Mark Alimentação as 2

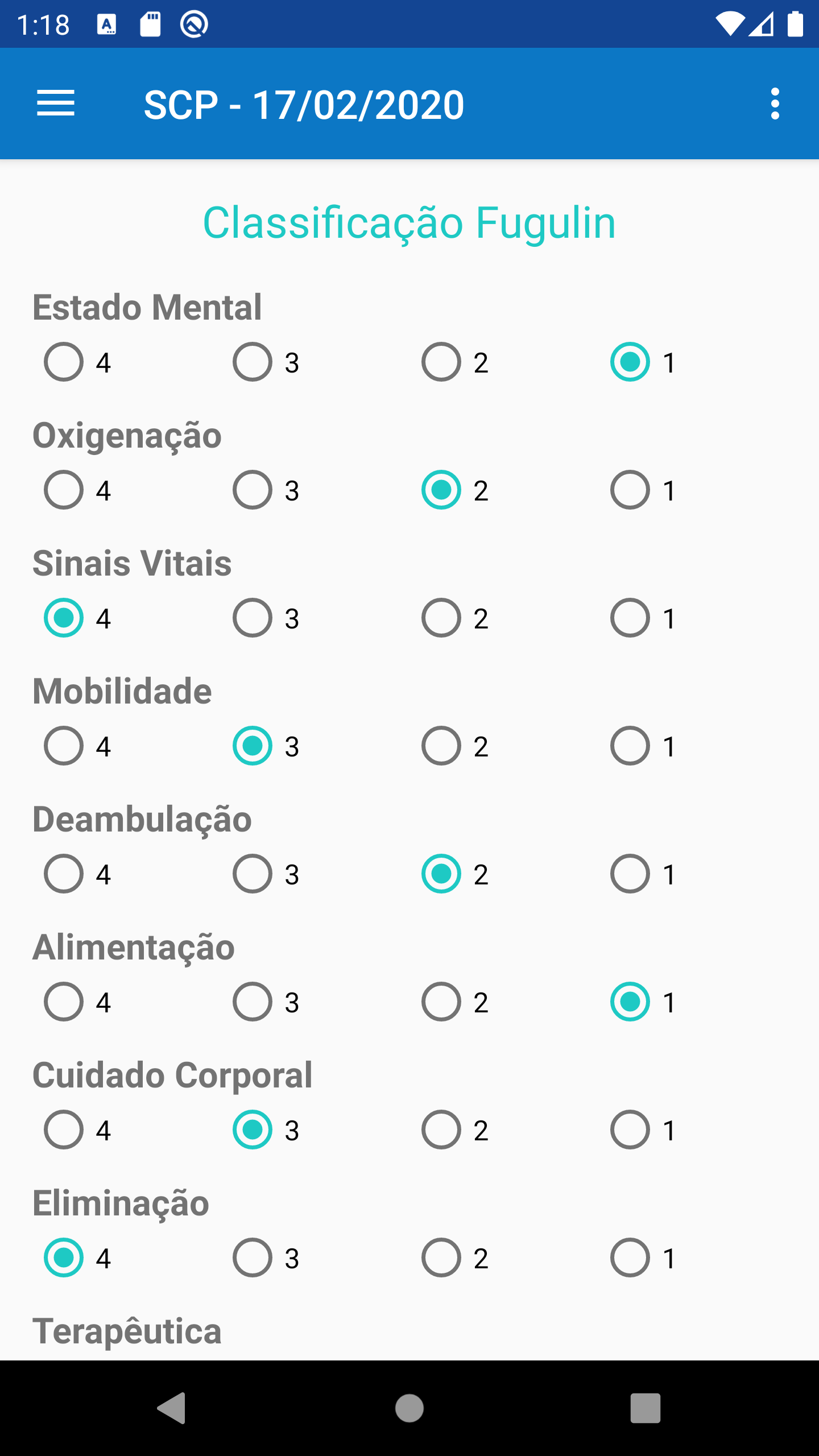(441, 1002)
